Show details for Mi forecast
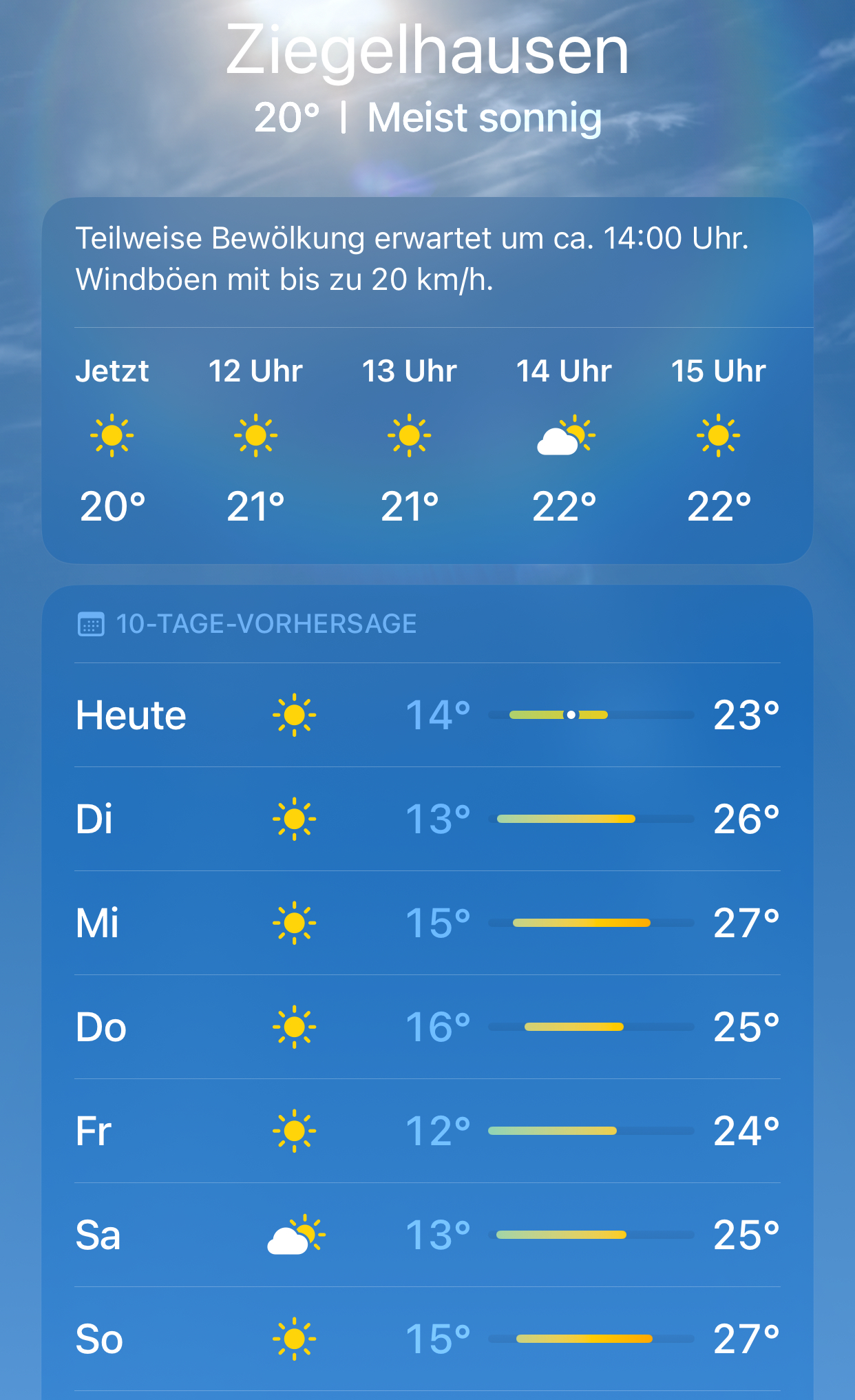The height and width of the screenshot is (1400, 855). click(x=427, y=923)
